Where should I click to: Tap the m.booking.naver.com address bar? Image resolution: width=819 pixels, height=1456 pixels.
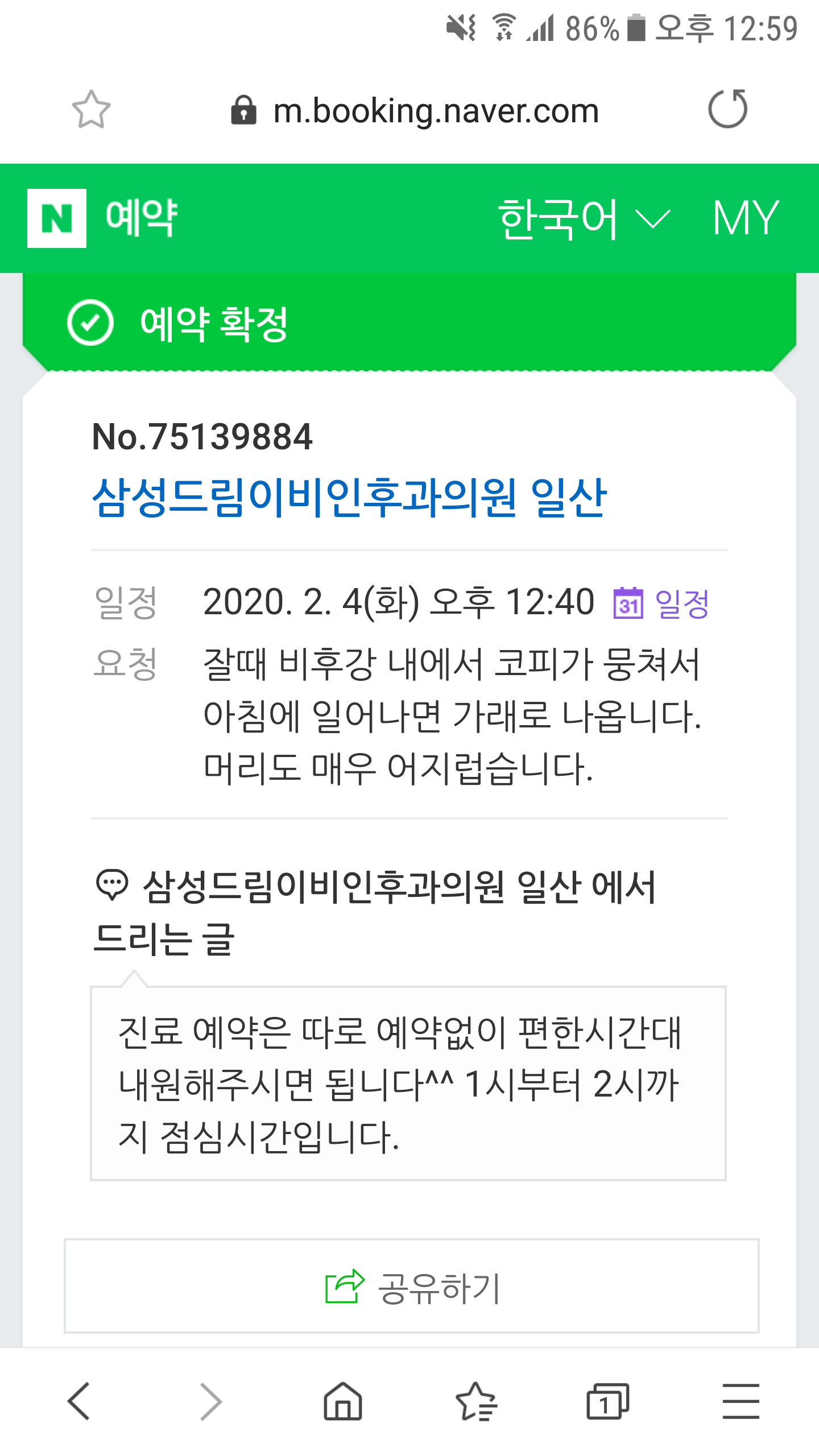click(x=415, y=110)
